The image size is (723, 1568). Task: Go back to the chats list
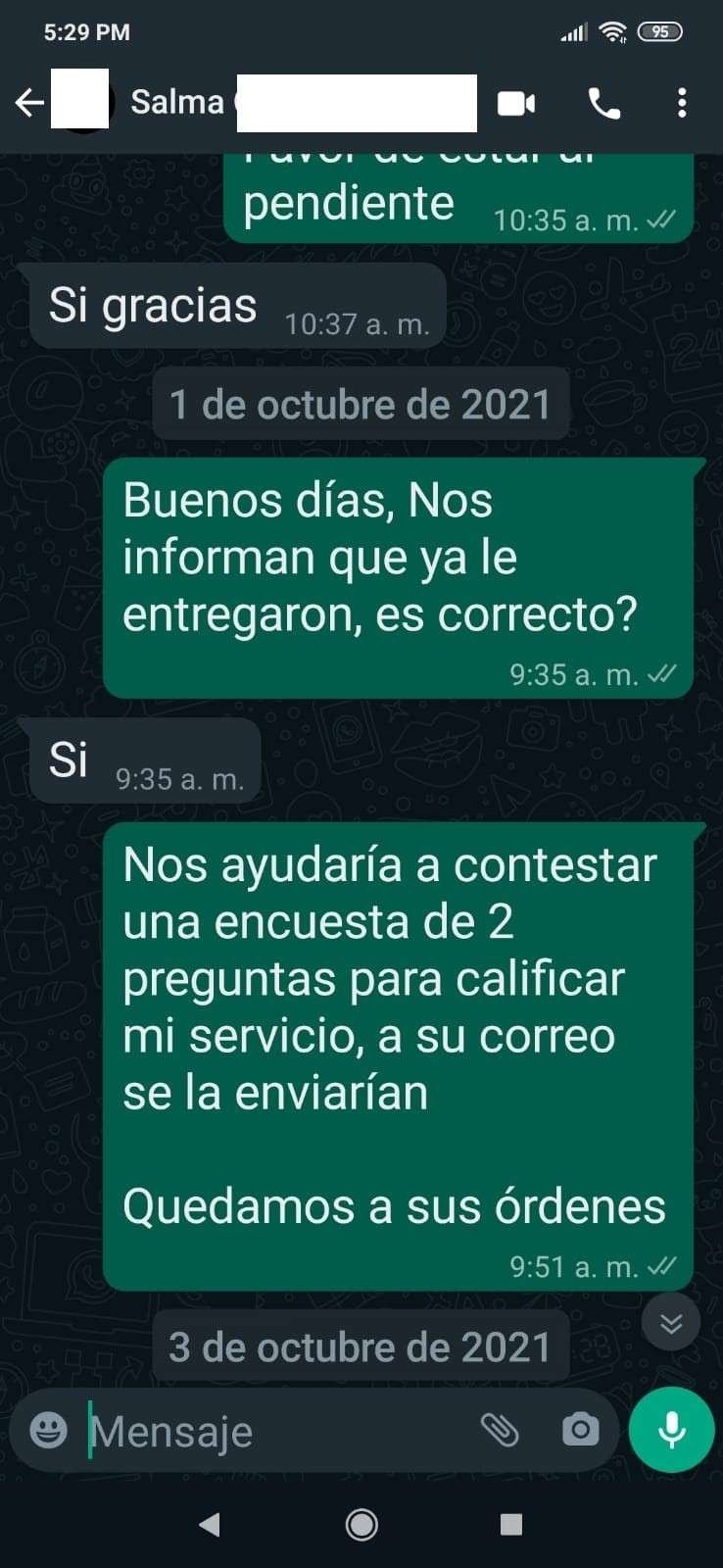click(x=29, y=102)
